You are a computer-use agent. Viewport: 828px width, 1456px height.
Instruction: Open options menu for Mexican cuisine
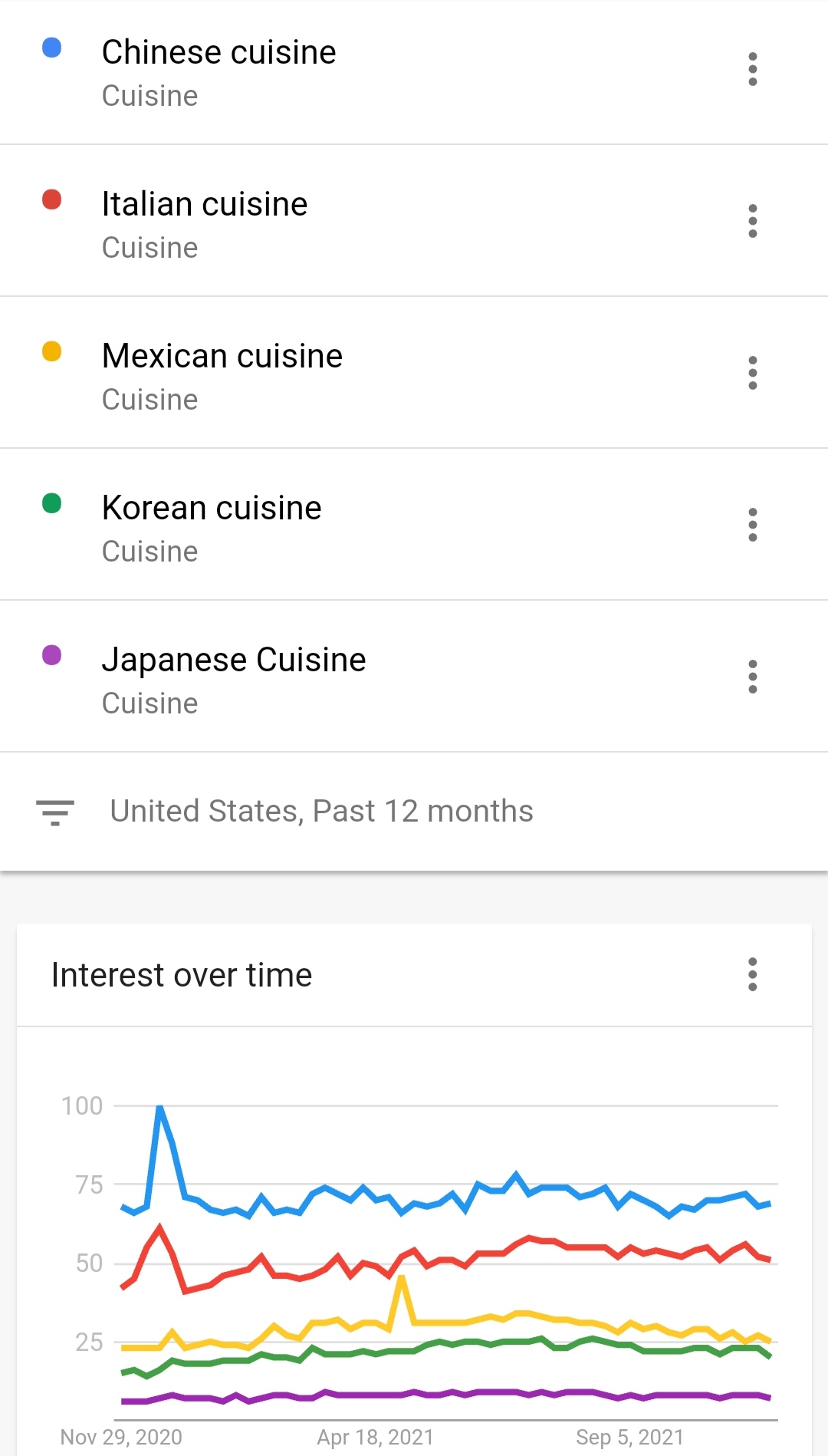click(752, 373)
